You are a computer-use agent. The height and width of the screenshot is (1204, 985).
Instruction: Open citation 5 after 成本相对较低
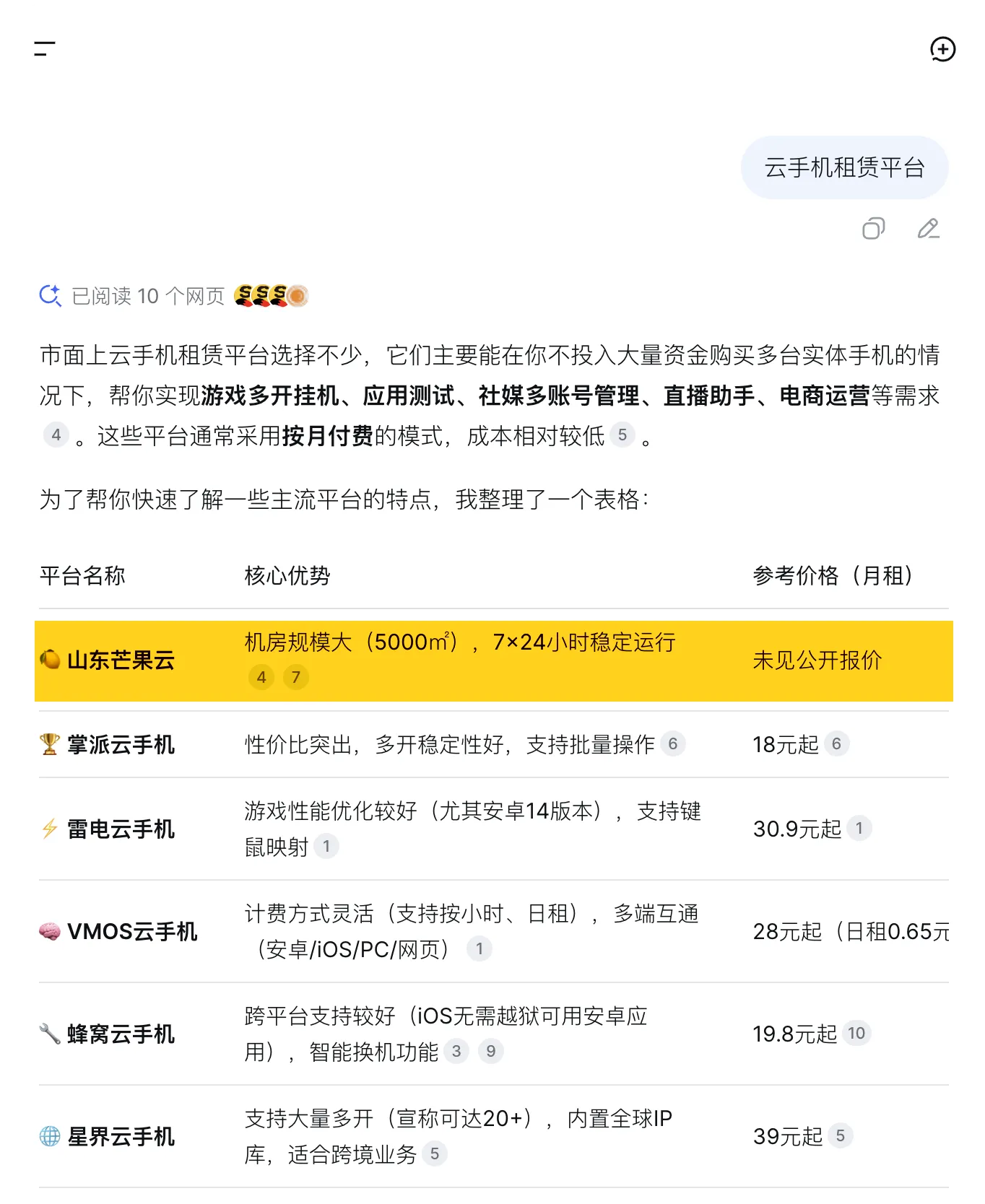(x=622, y=435)
